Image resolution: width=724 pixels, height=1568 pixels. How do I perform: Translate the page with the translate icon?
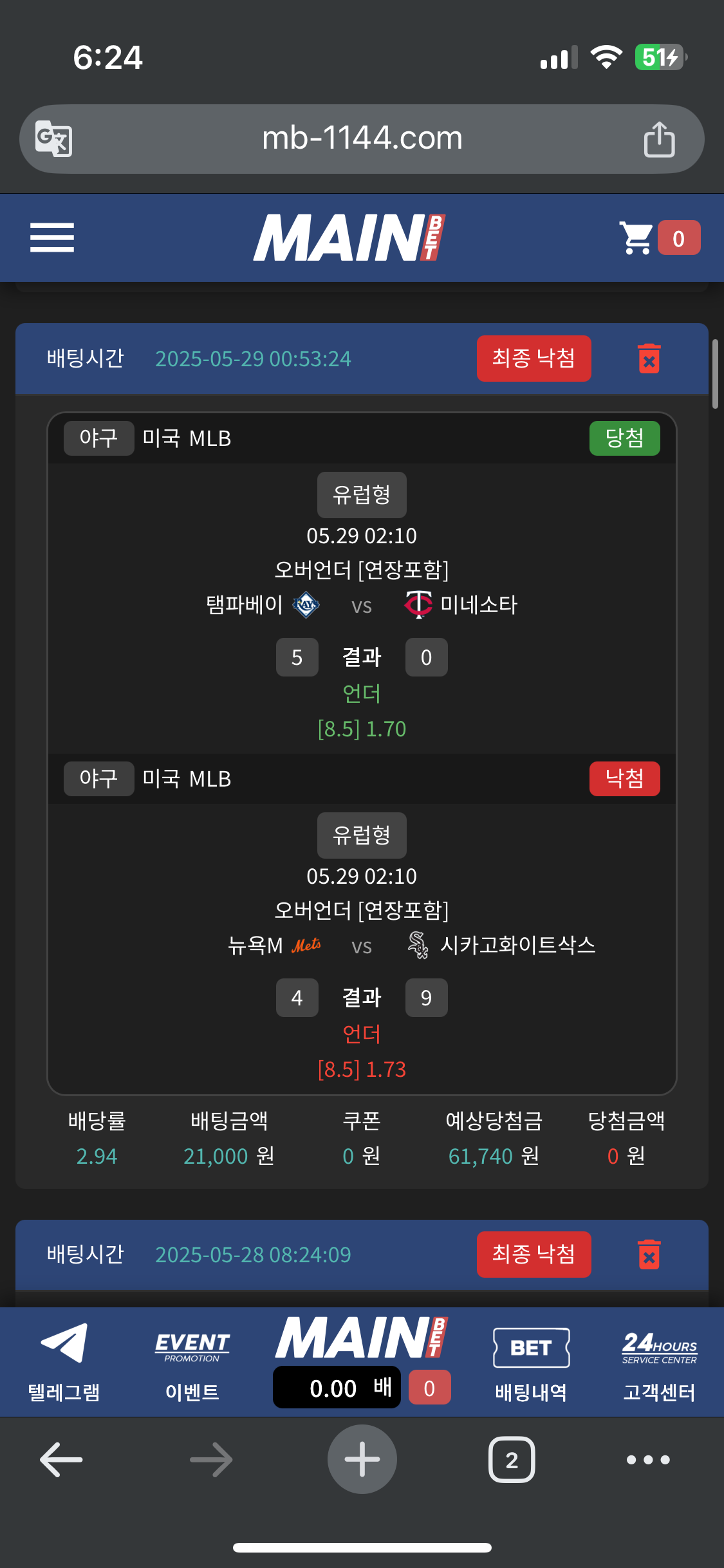coord(53,139)
